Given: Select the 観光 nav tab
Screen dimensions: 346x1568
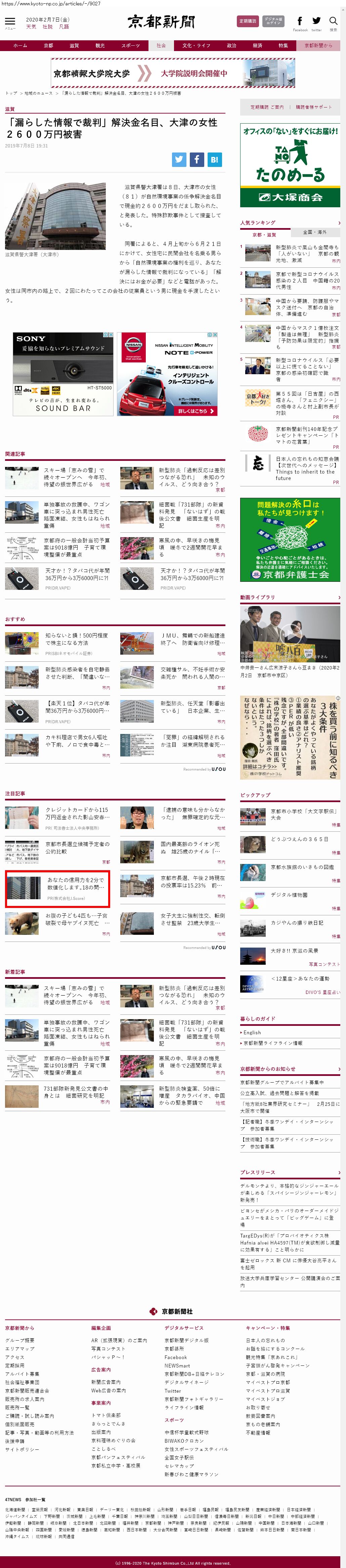Looking at the screenshot, I should (100, 46).
